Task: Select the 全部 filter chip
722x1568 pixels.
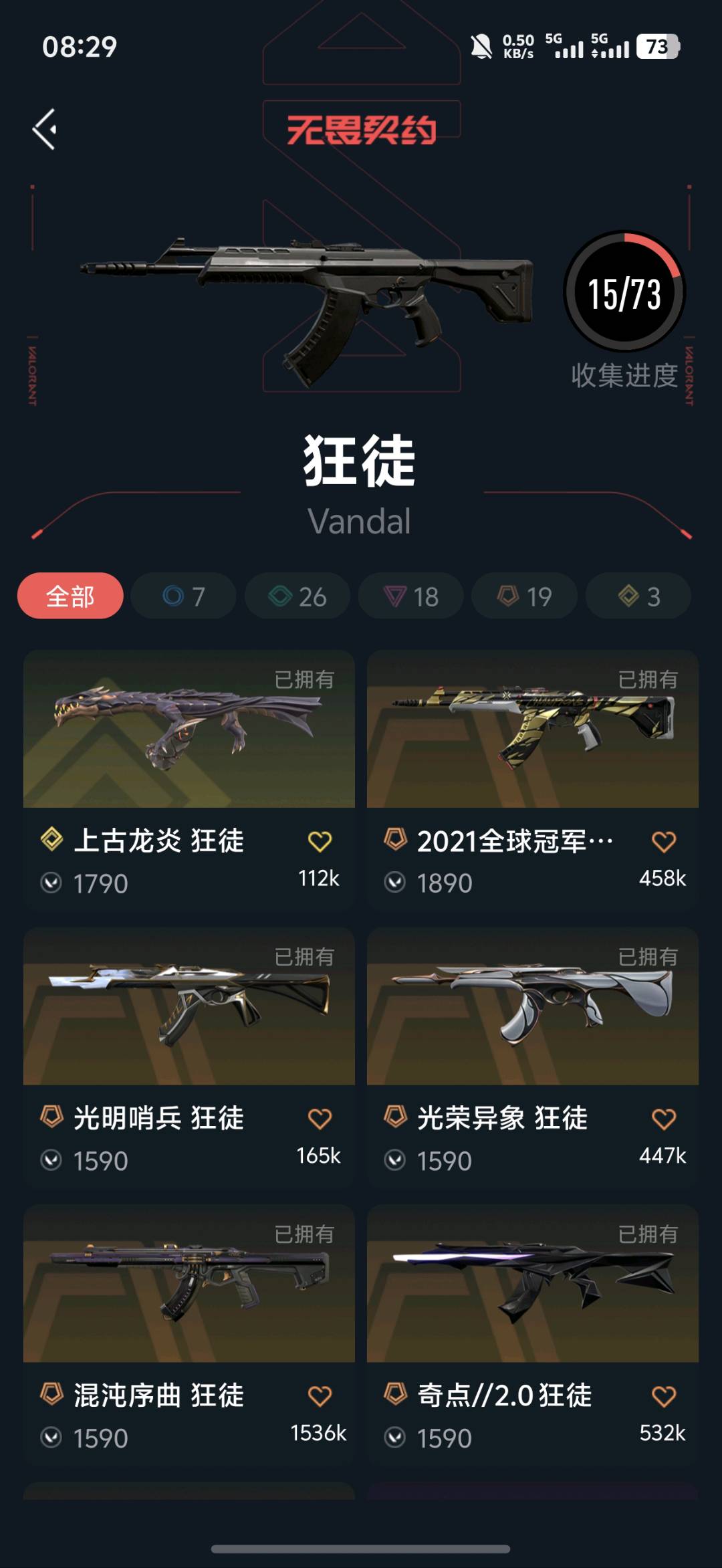Action: (70, 596)
